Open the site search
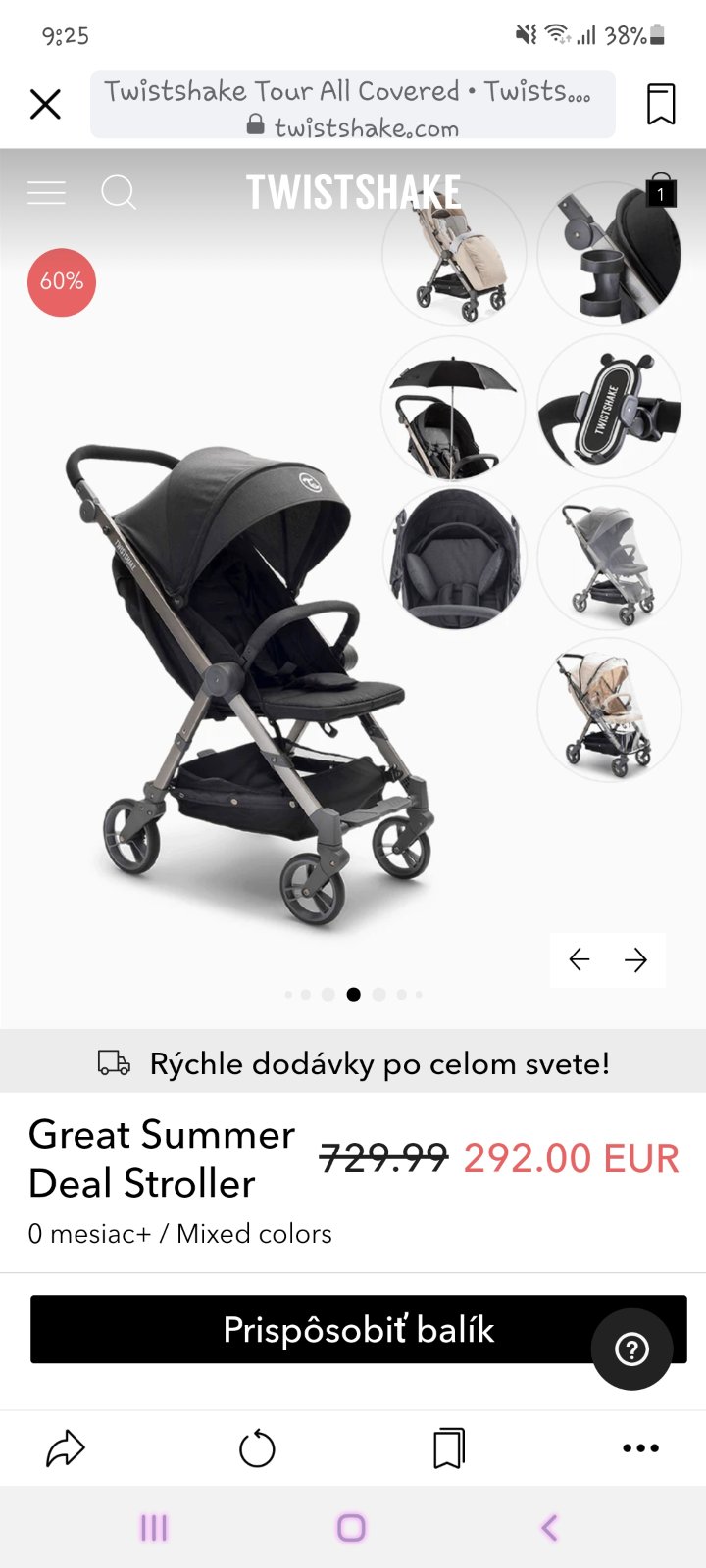The height and width of the screenshot is (1568, 706). 119,192
